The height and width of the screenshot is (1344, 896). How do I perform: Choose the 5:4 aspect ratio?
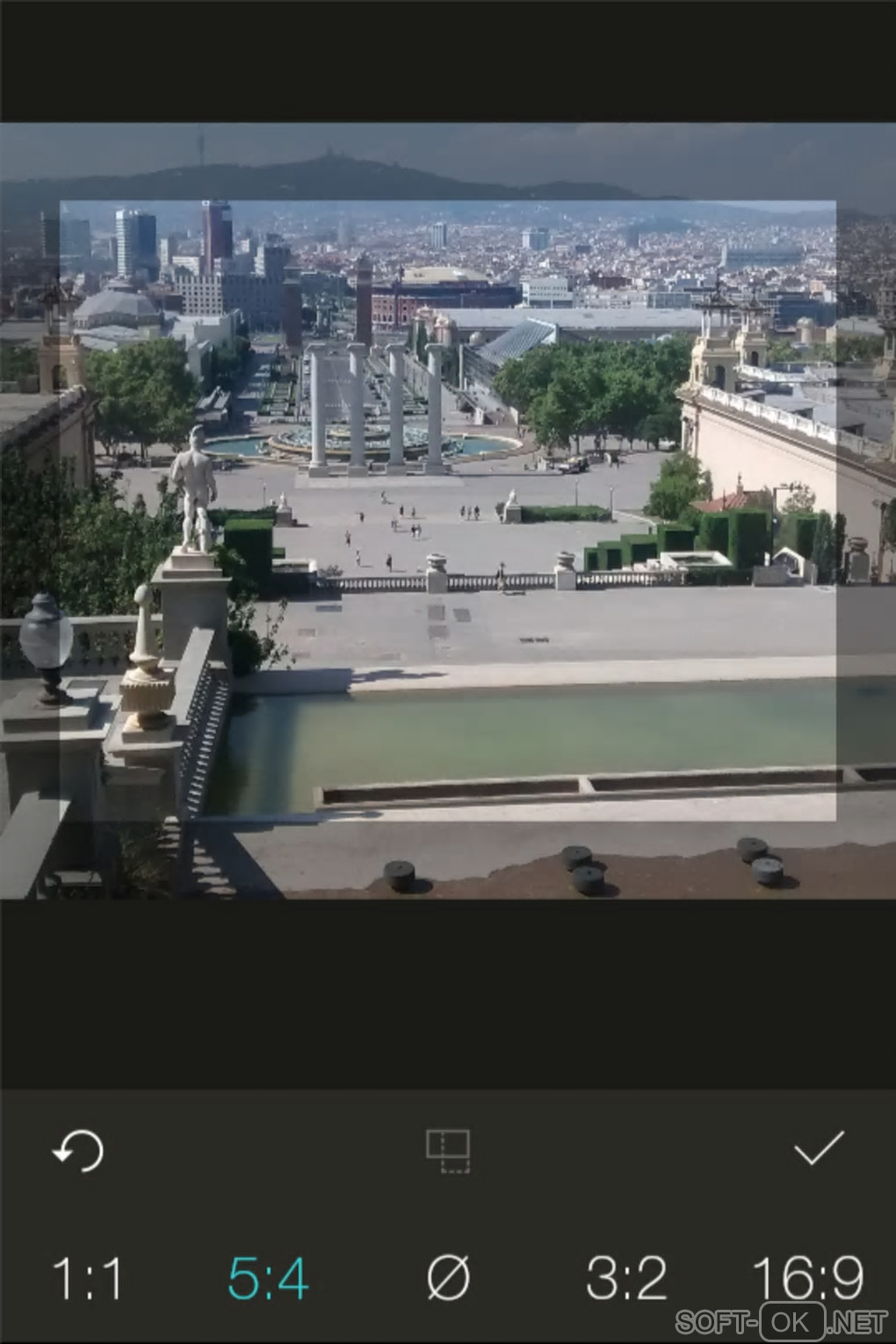(x=268, y=1277)
